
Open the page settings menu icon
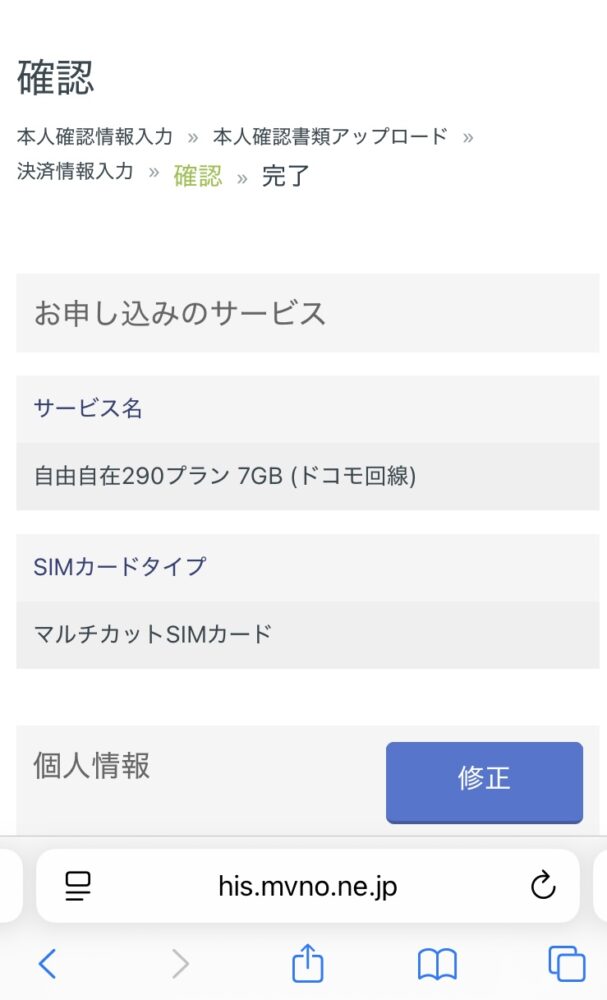pyautogui.click(x=78, y=886)
